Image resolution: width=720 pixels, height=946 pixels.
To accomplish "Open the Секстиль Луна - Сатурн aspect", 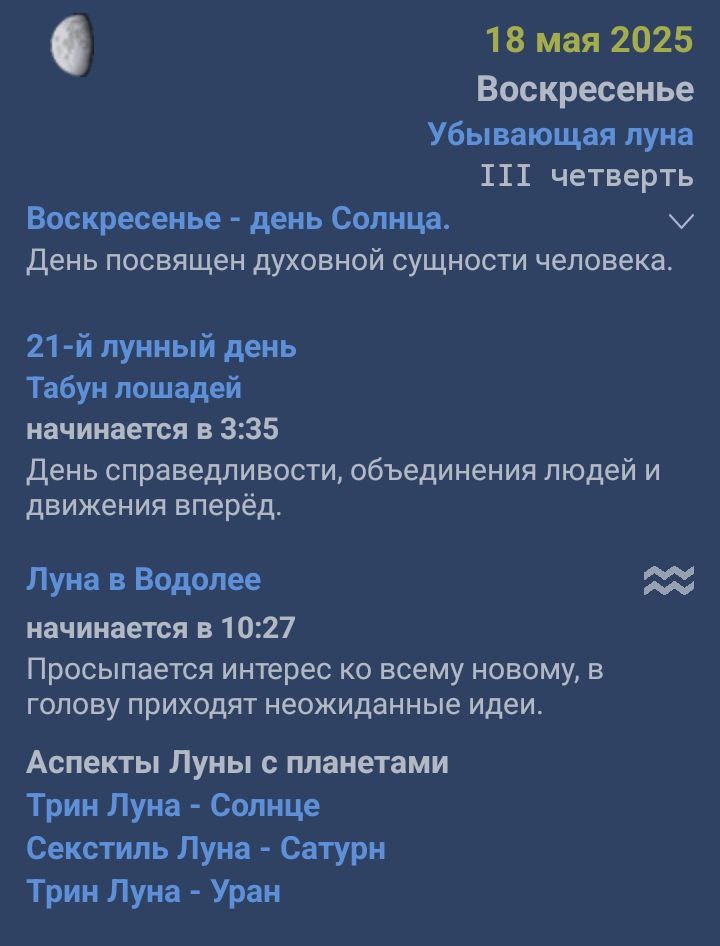I will (x=205, y=848).
